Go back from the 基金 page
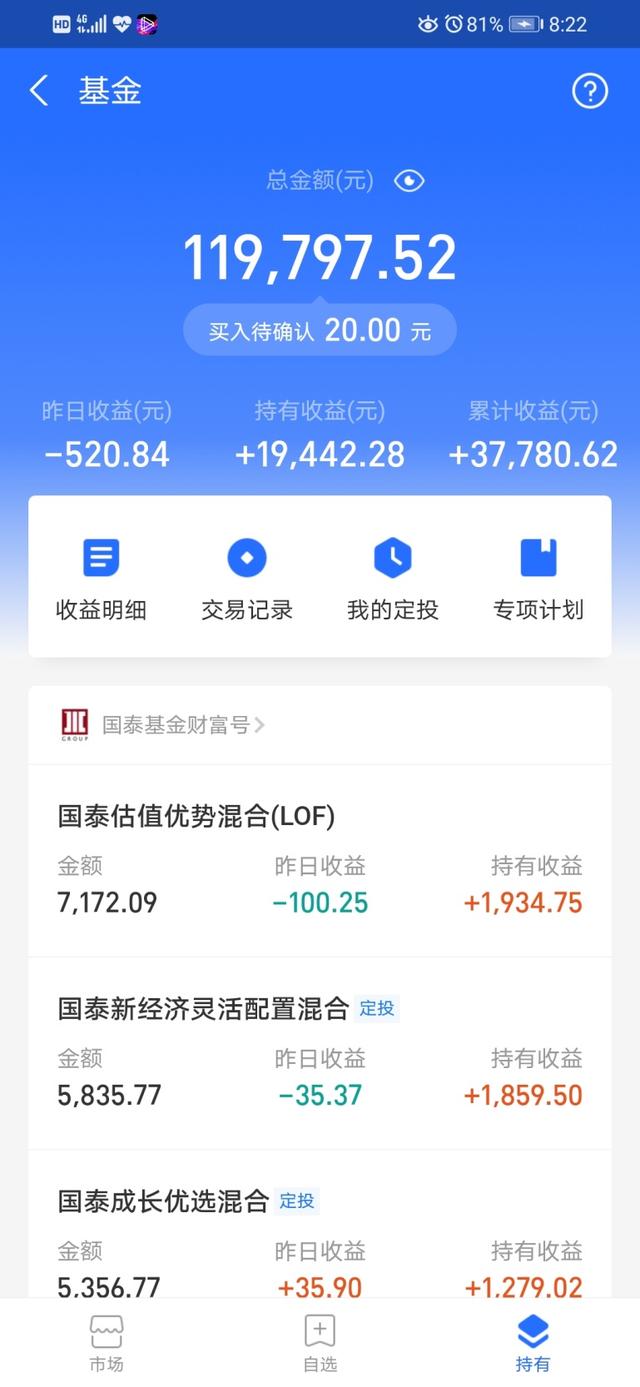This screenshot has width=640, height=1387. [x=39, y=91]
